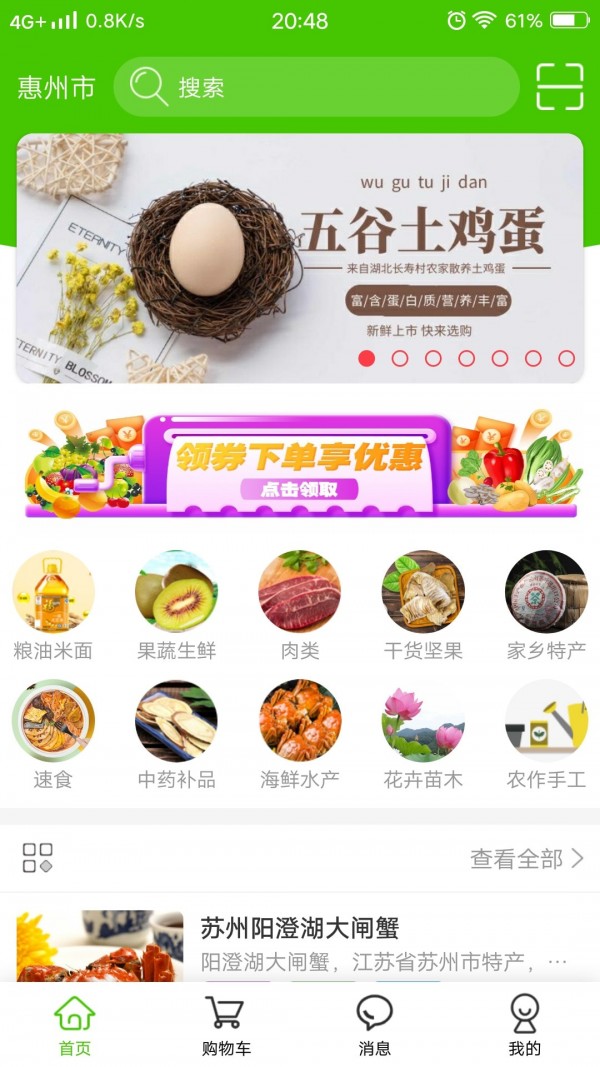Open 粮油米面 category
Screen dimensions: 600x1067
[53, 604]
